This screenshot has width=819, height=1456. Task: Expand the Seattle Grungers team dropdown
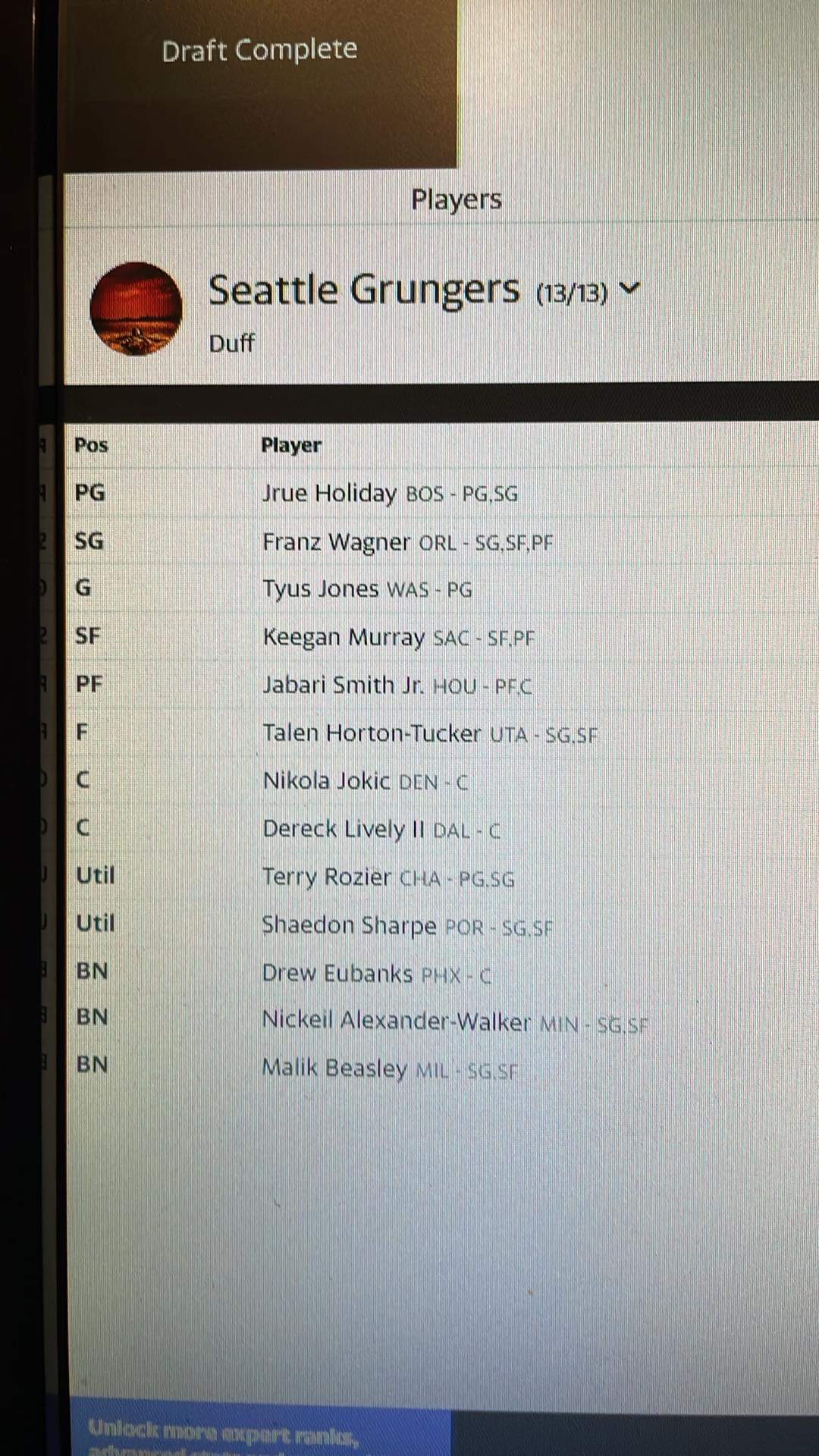[x=629, y=289]
